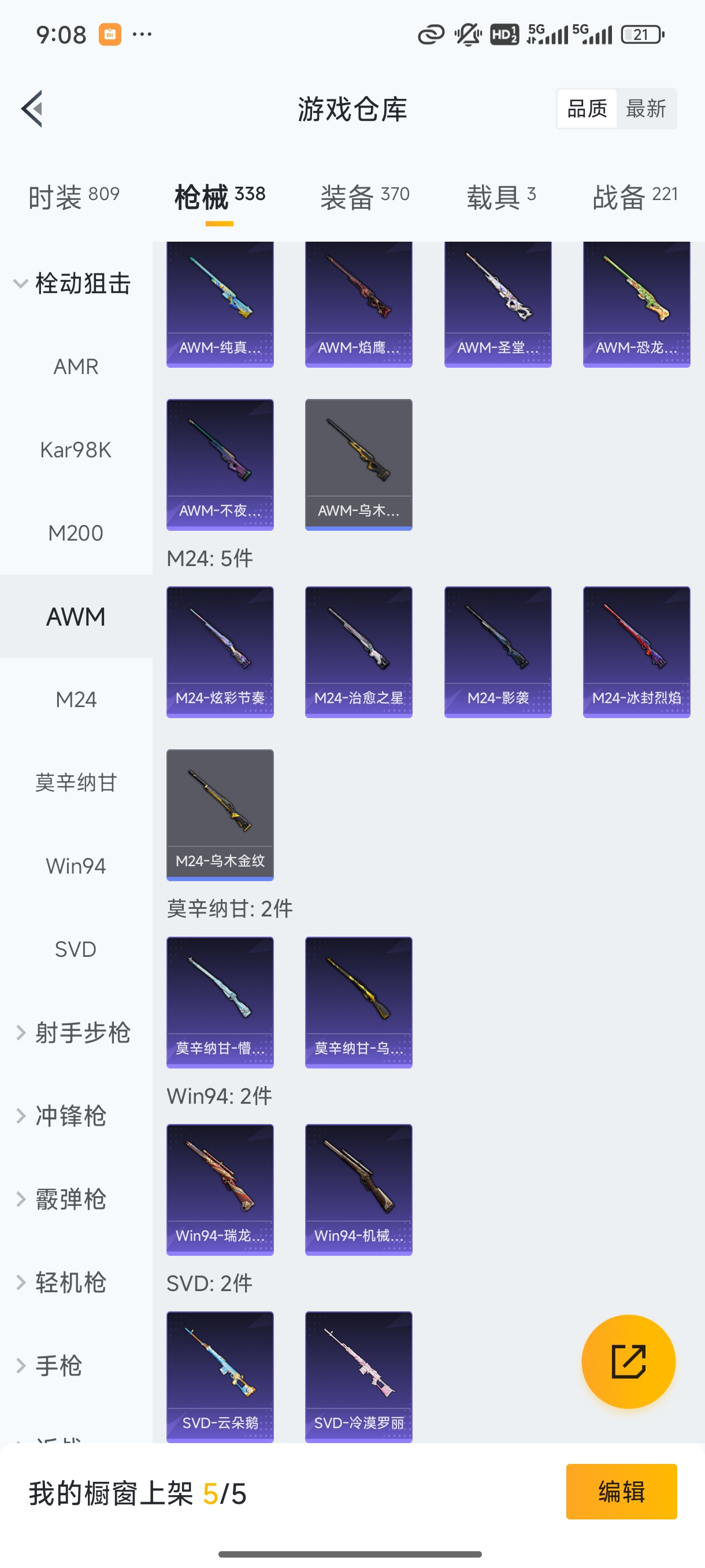Open the orange share floating button
The width and height of the screenshot is (705, 1568).
tap(629, 1362)
